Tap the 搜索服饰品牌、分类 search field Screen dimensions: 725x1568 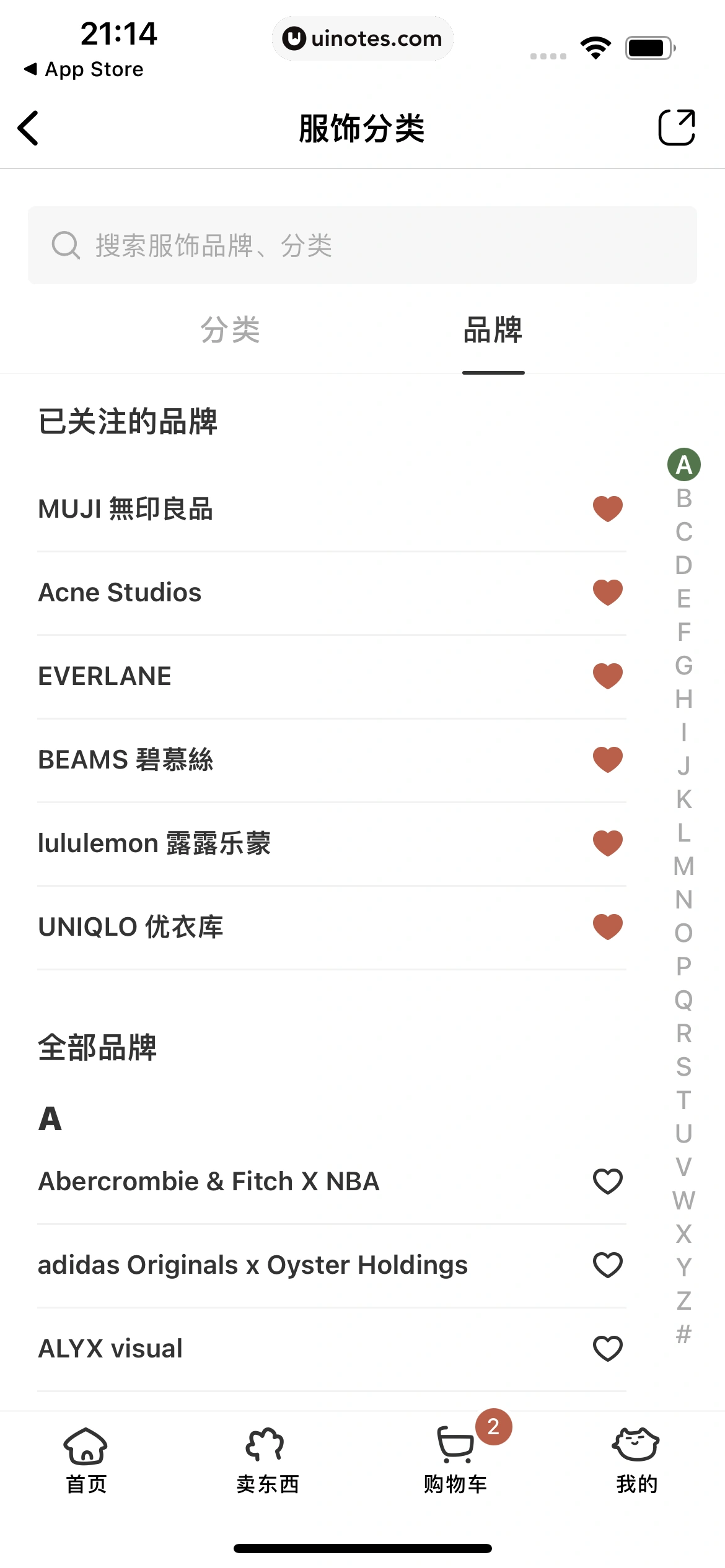tap(362, 245)
